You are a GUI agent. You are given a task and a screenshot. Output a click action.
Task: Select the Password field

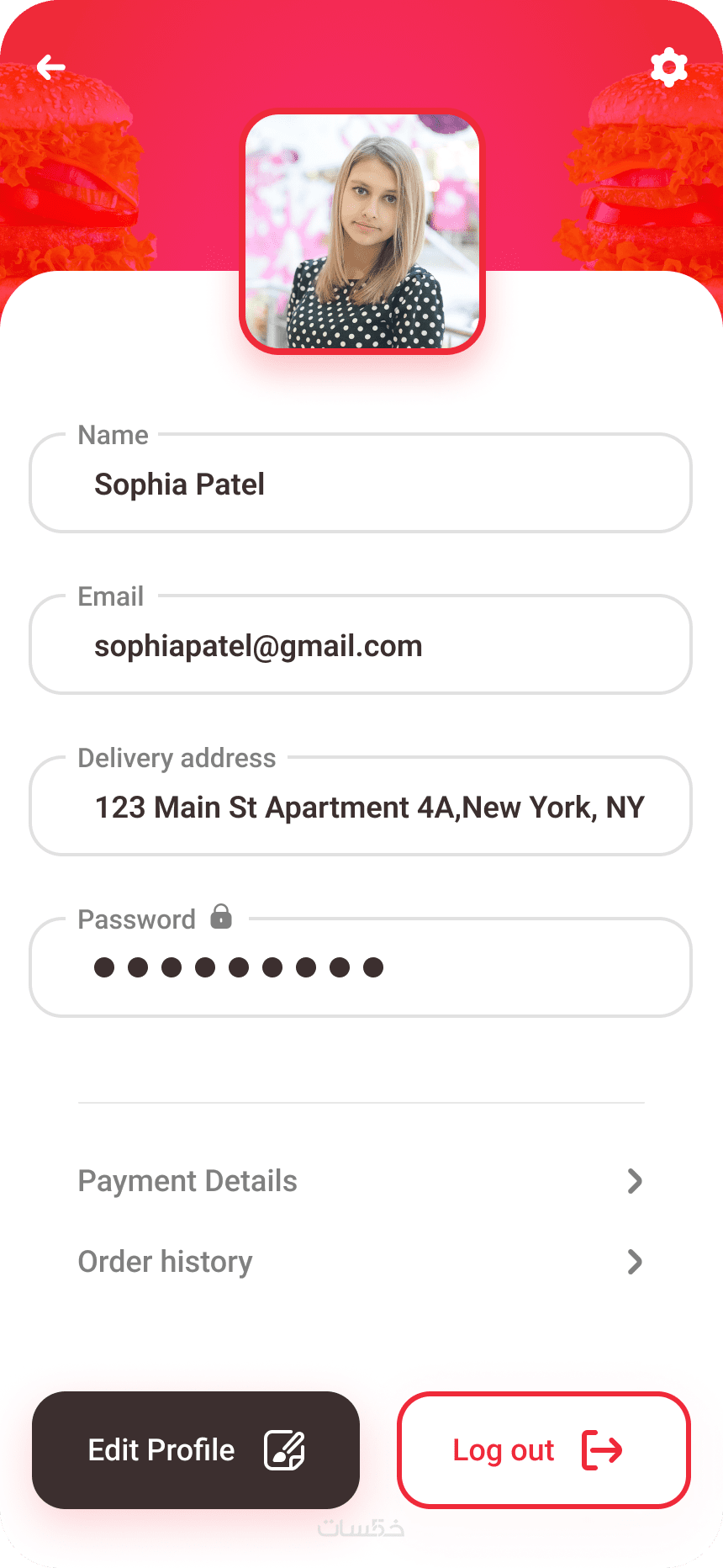point(361,968)
